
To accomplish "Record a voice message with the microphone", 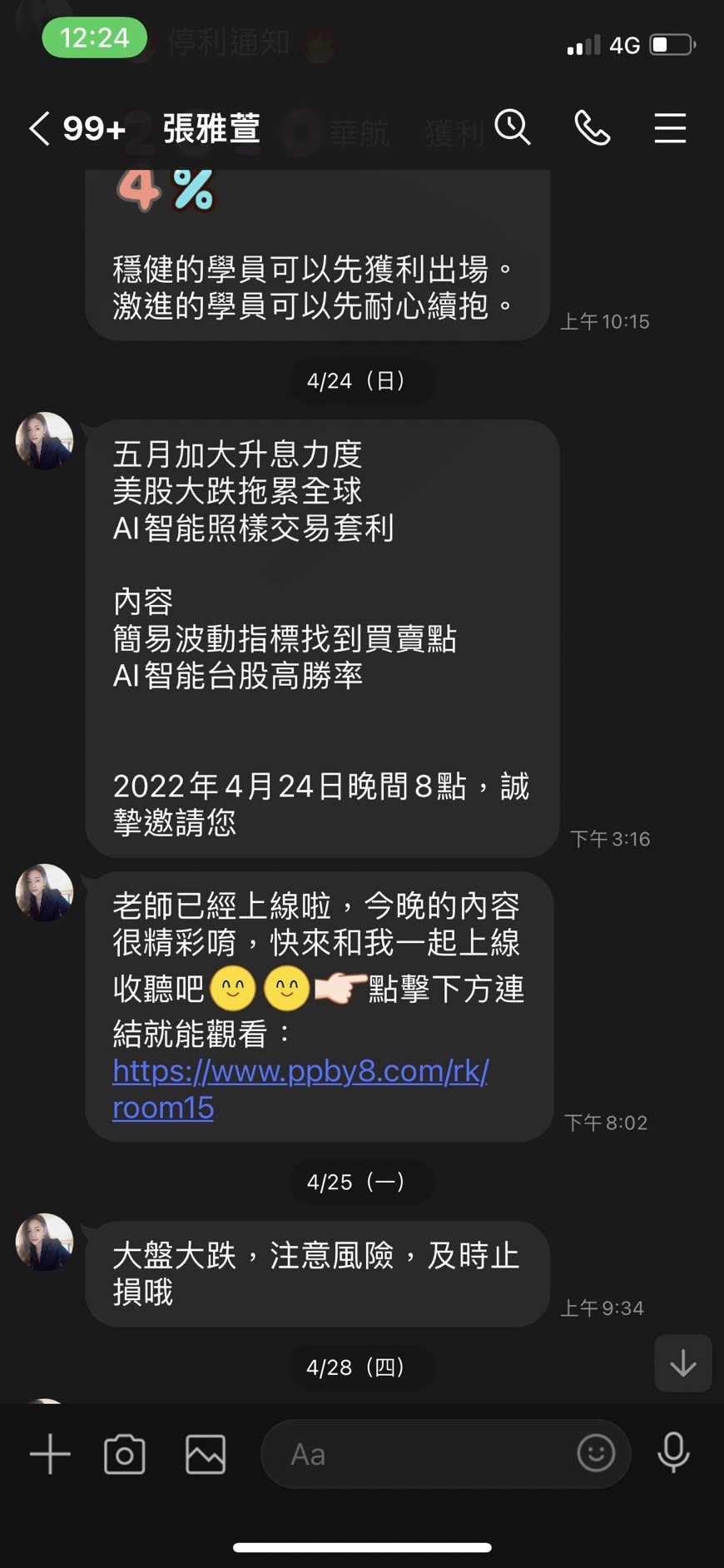I will point(673,1453).
